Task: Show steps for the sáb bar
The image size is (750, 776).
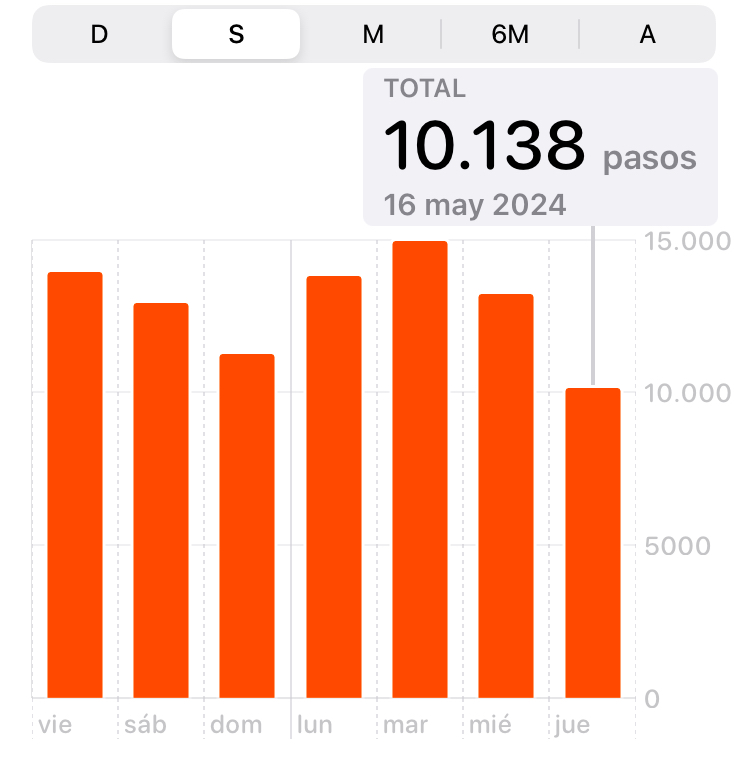Action: point(161,500)
